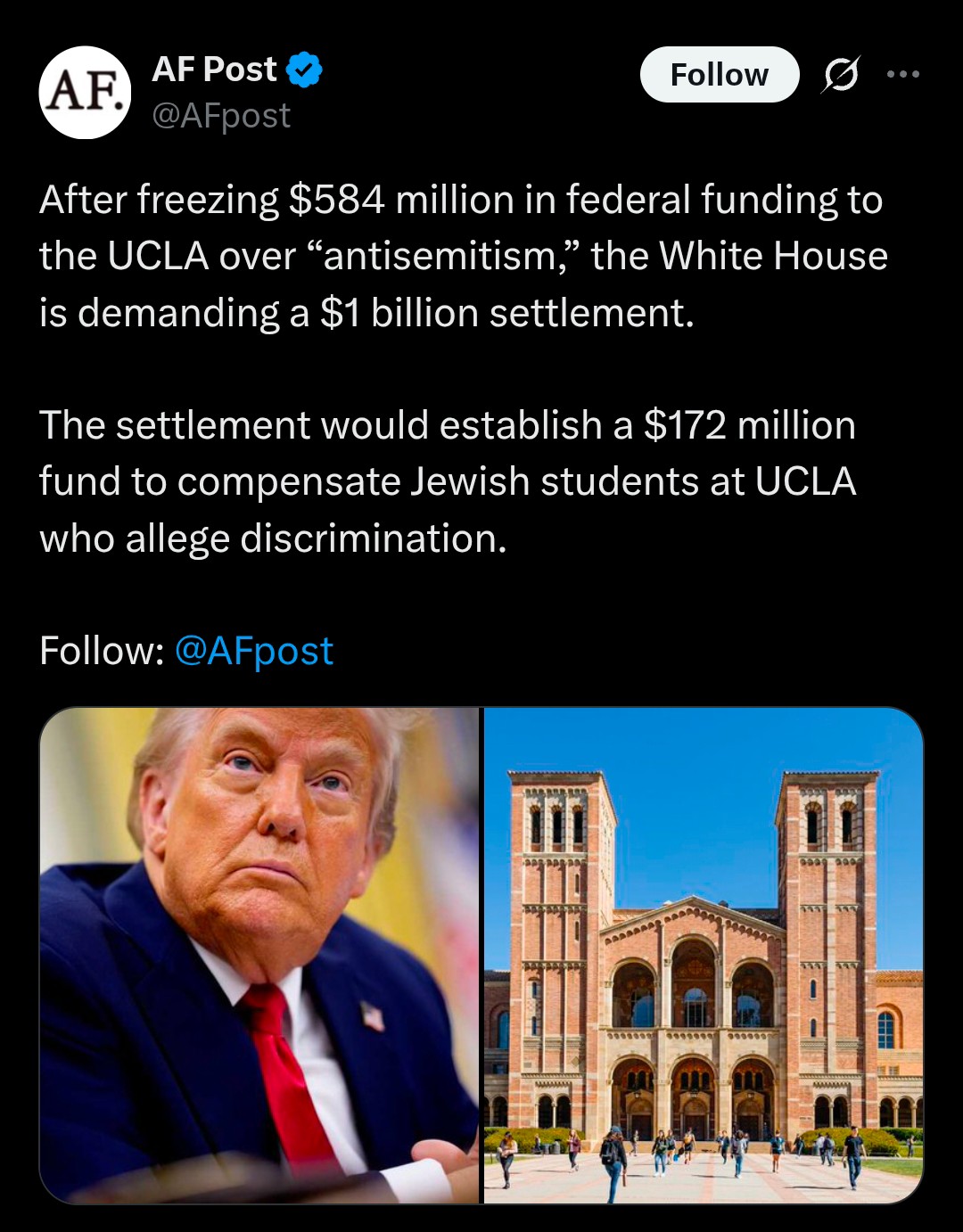Open AF Post profile avatar
This screenshot has width=963, height=1232.
(x=86, y=92)
